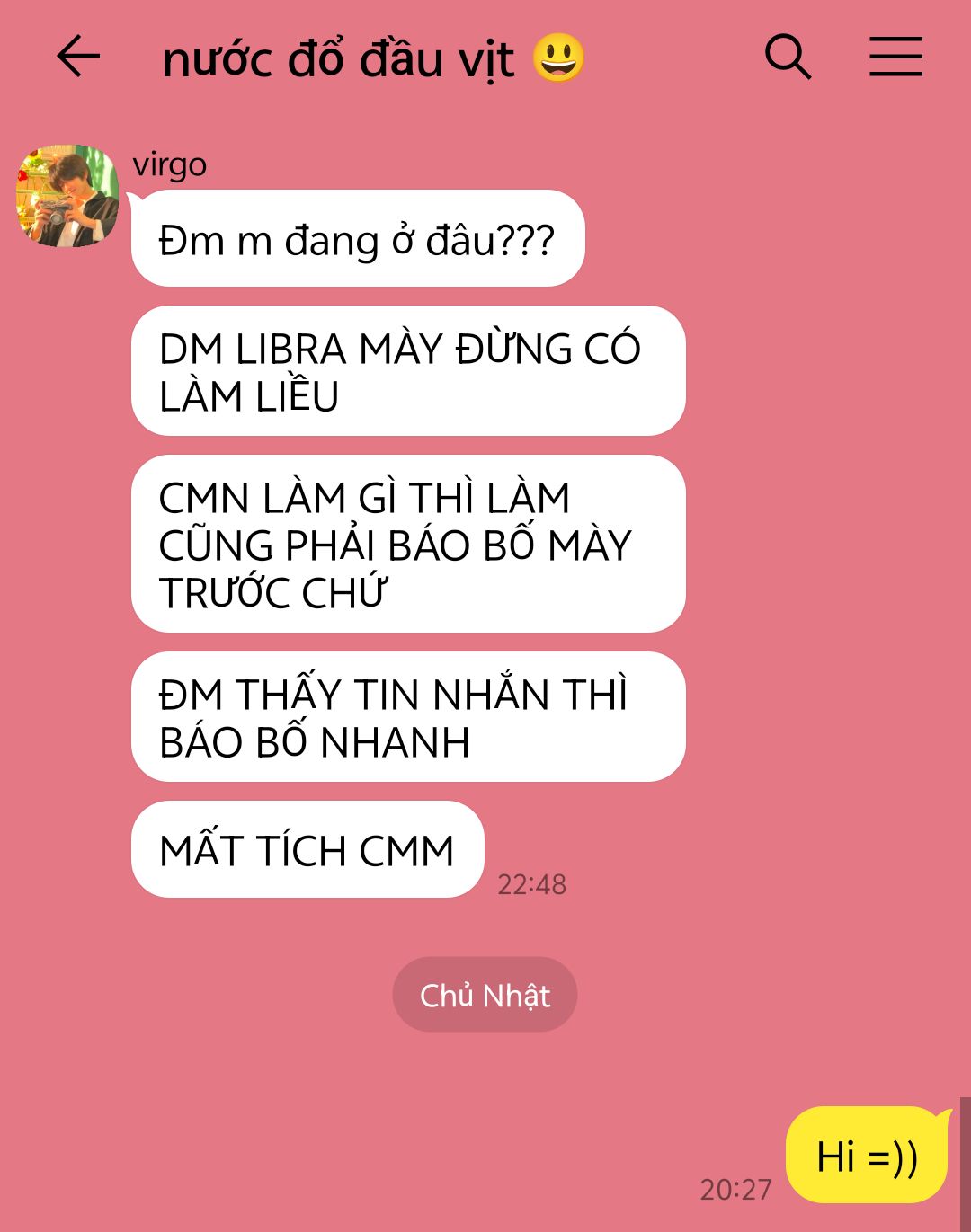Image resolution: width=971 pixels, height=1232 pixels.
Task: Go back from the chat
Action: (x=78, y=58)
